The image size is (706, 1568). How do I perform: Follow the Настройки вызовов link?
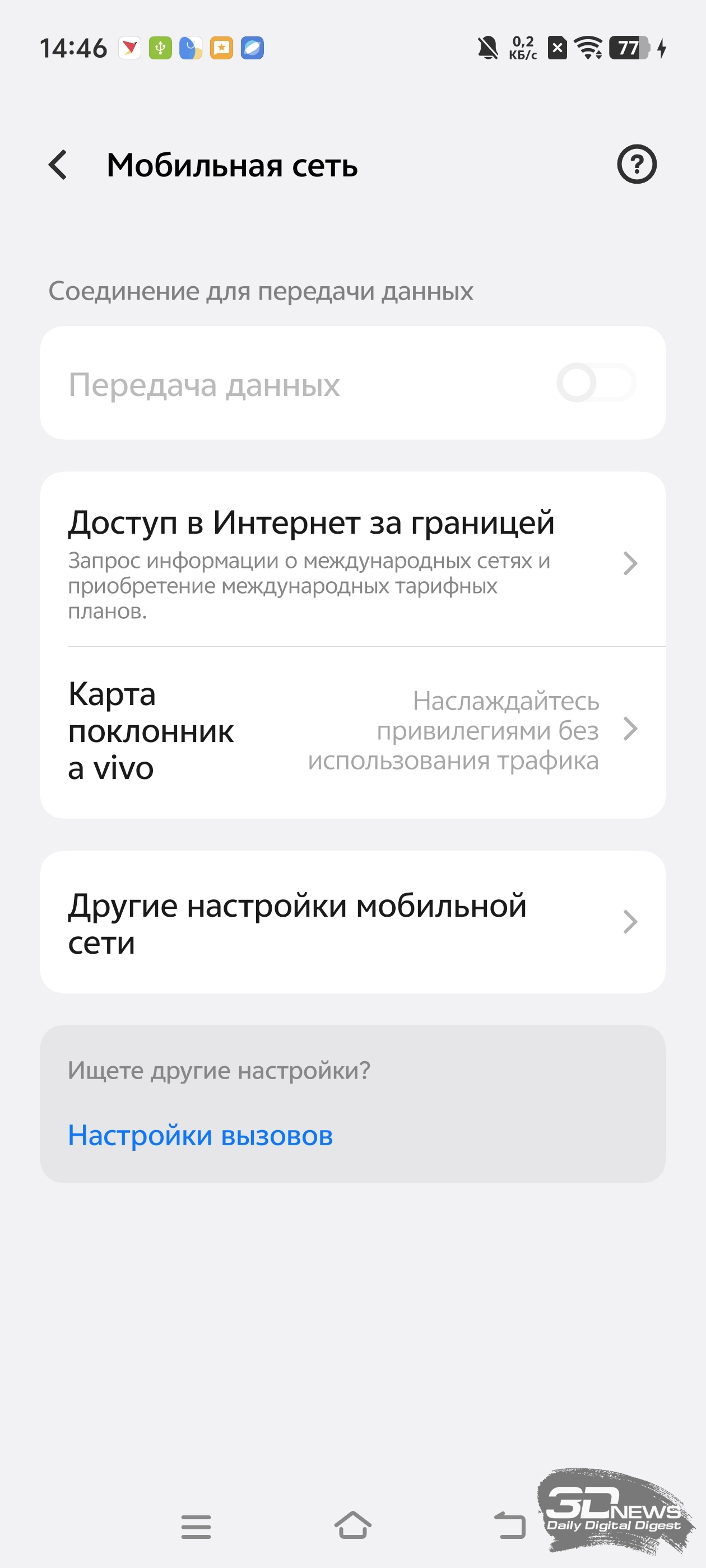(201, 1135)
